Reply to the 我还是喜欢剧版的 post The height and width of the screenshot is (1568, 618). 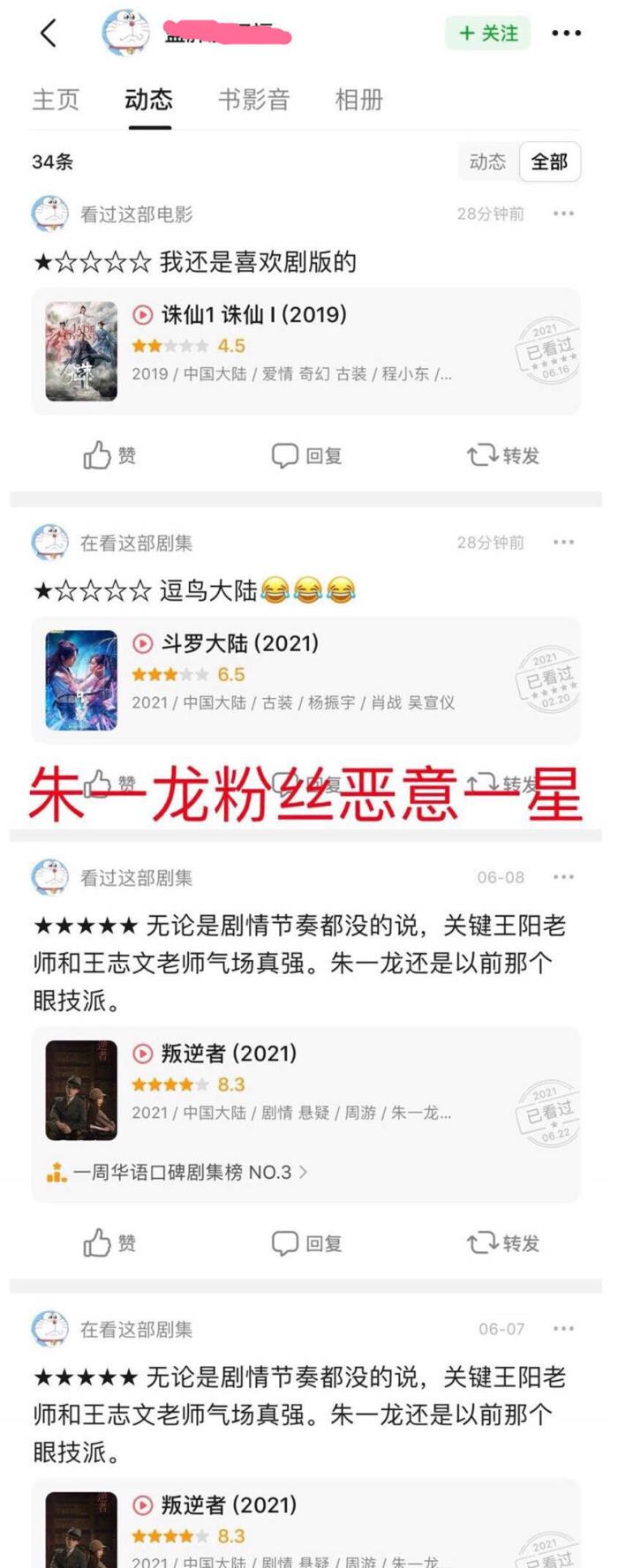point(305,455)
